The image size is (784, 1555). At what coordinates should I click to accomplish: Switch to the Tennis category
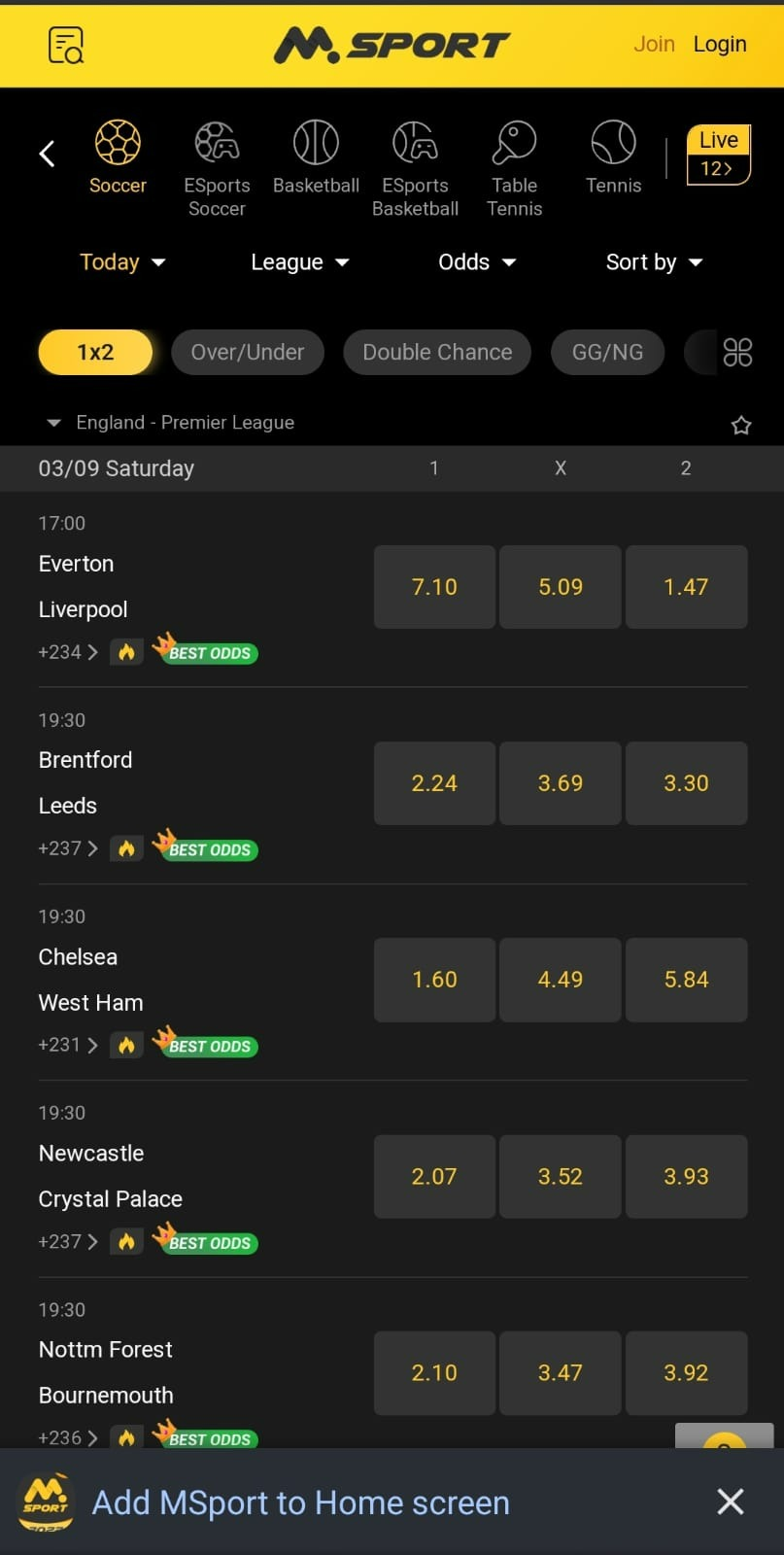click(x=613, y=157)
